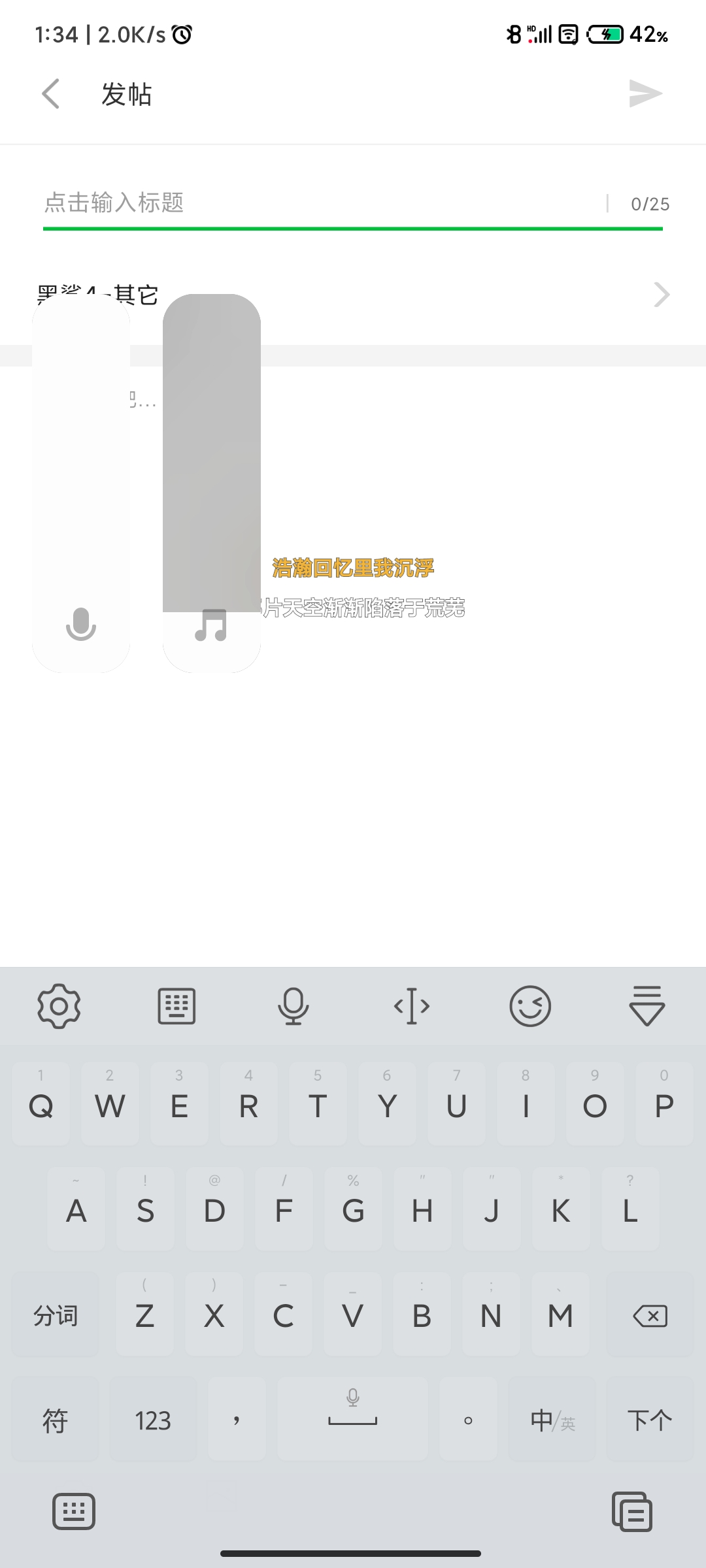Open the 其它 category row
The image size is (706, 1568).
[353, 295]
